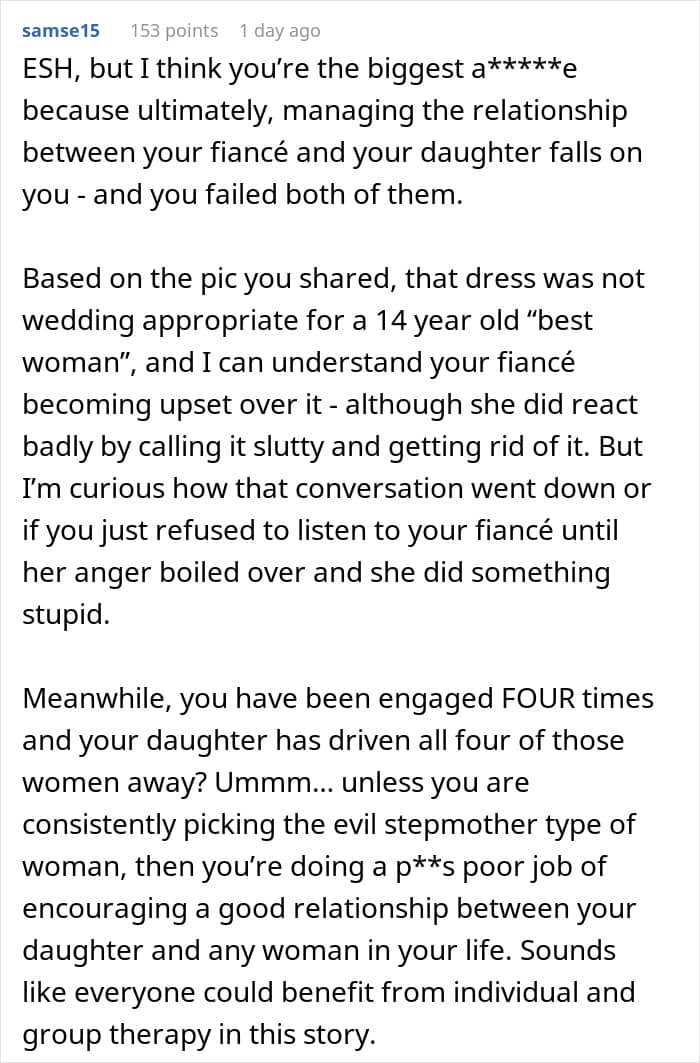The image size is (700, 1063).
Task: Open samse15's user profile
Action: click(61, 31)
